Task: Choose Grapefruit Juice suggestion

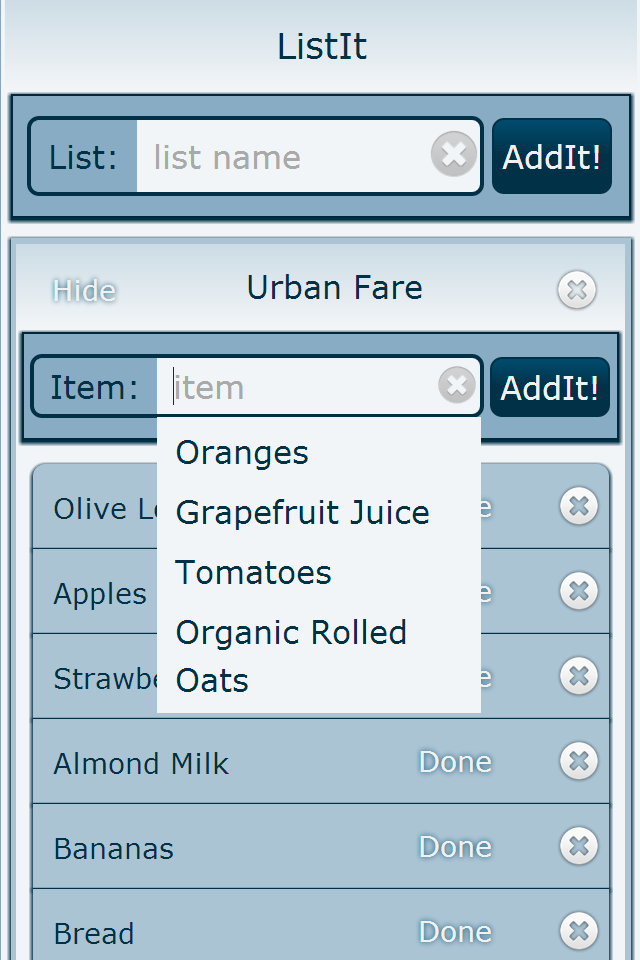Action: [x=302, y=513]
